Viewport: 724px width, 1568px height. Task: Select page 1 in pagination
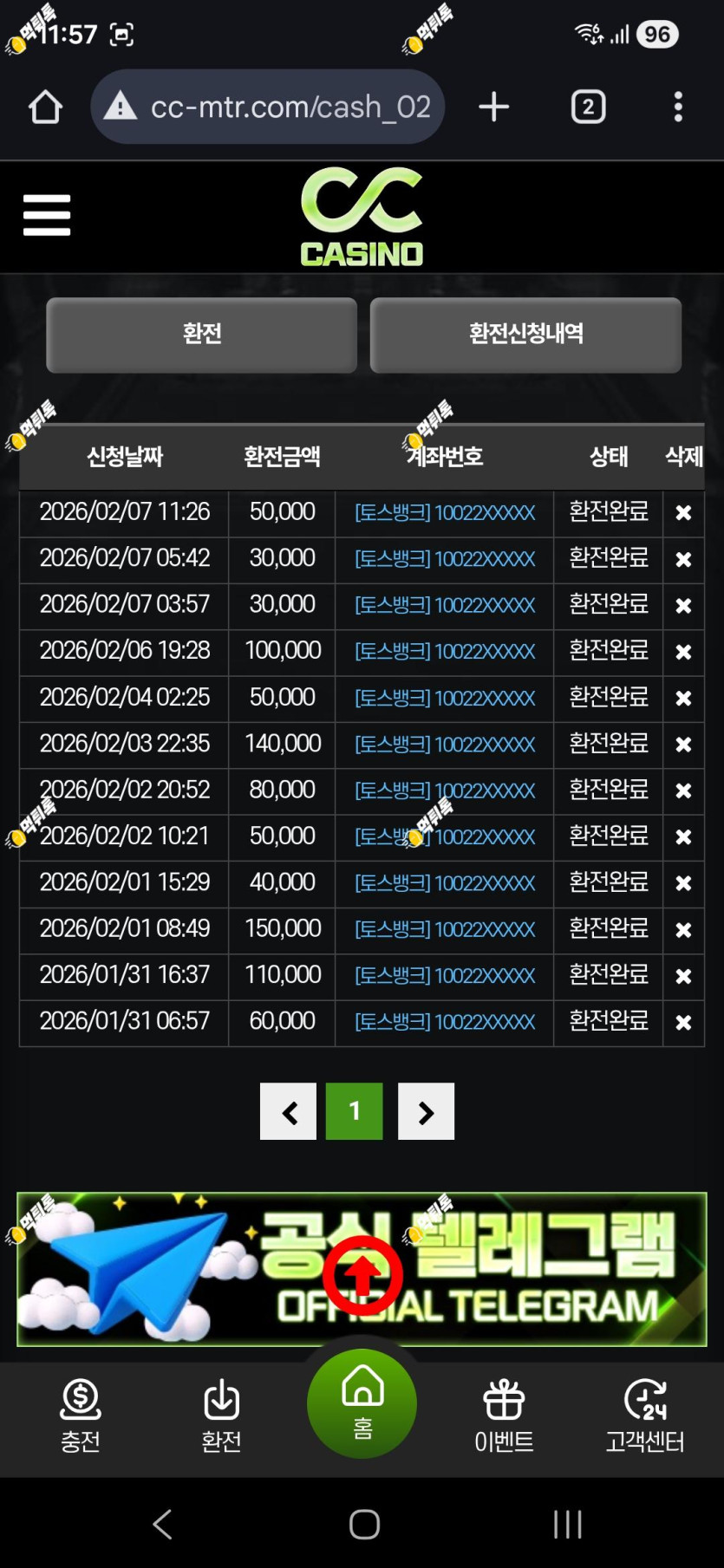click(354, 1111)
